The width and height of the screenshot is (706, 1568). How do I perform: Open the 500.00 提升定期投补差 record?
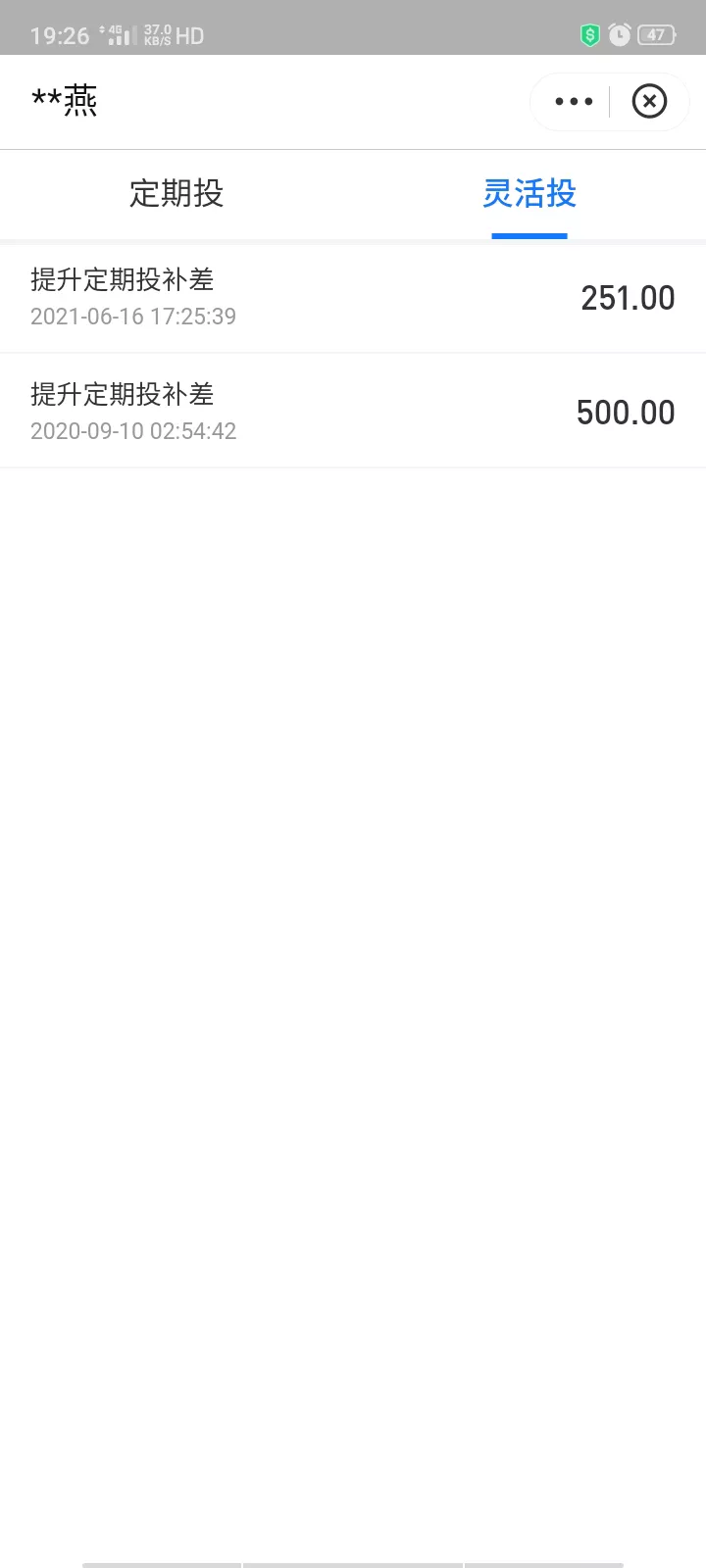tap(353, 412)
